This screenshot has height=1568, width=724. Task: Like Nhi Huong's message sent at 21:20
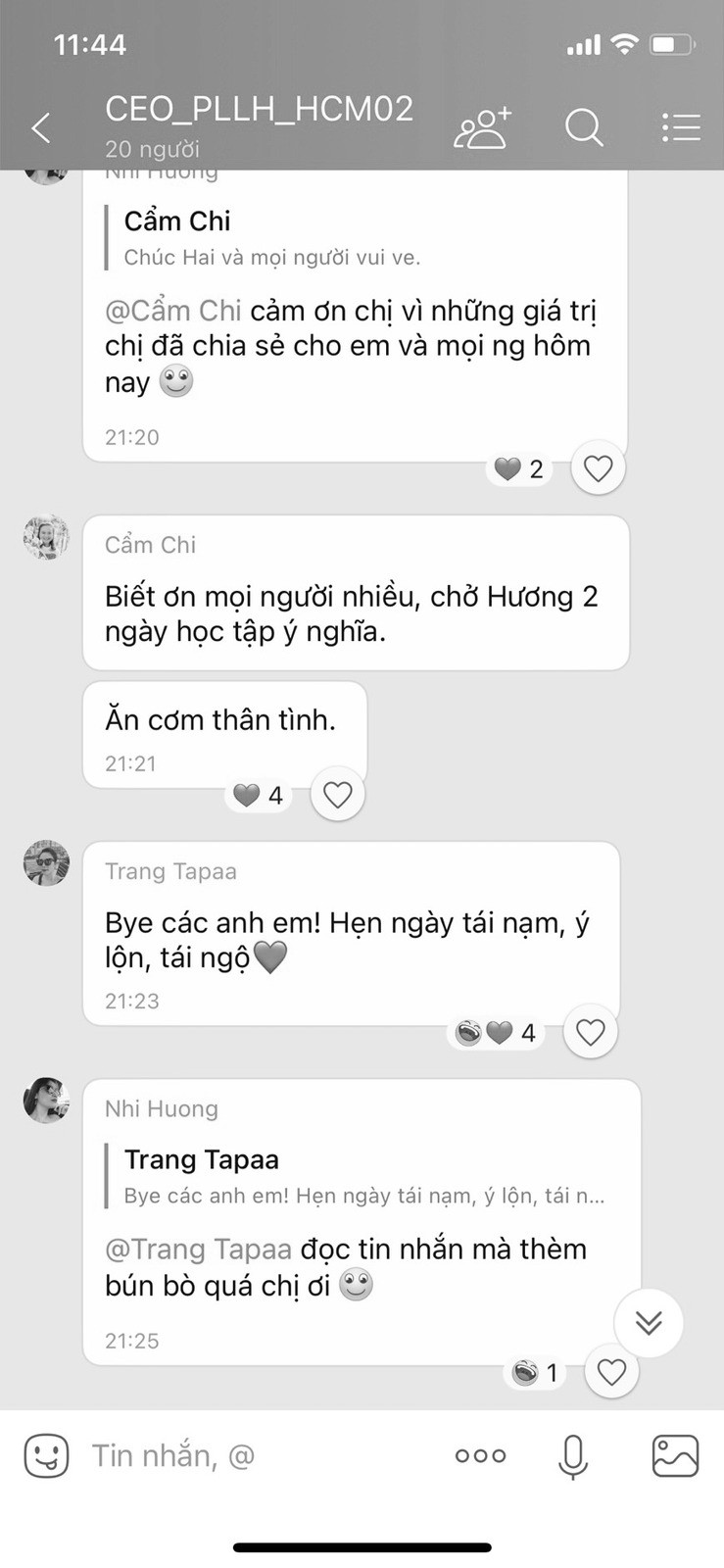(x=598, y=469)
